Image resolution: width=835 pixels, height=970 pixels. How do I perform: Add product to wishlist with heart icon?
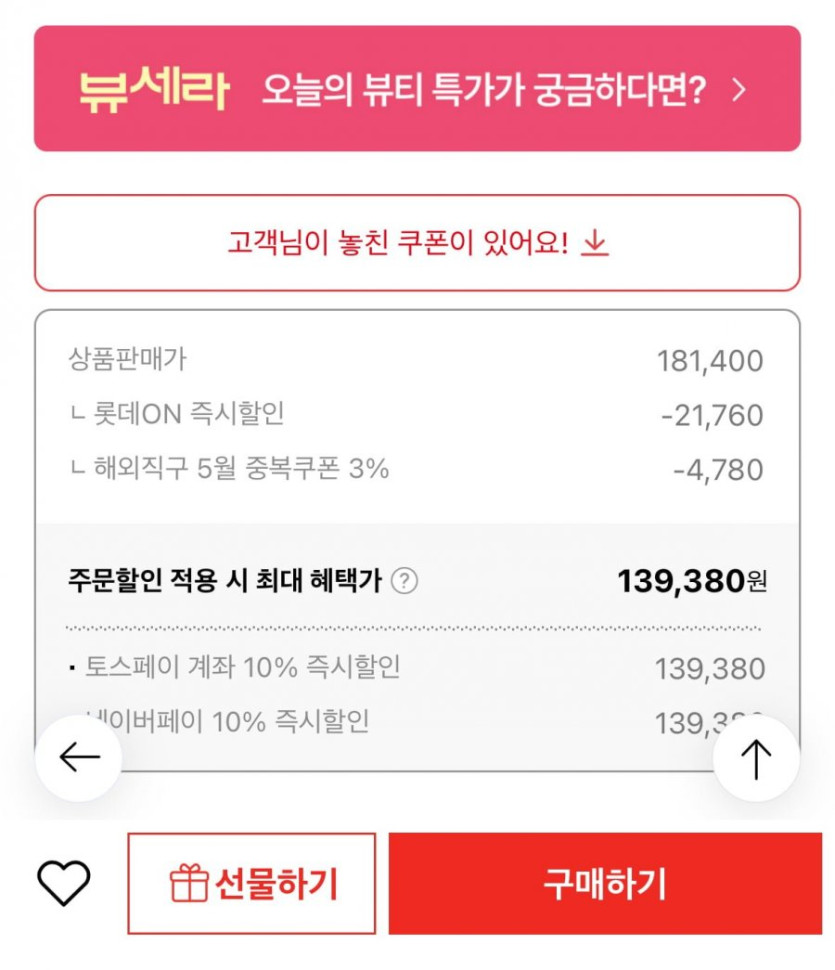point(64,883)
